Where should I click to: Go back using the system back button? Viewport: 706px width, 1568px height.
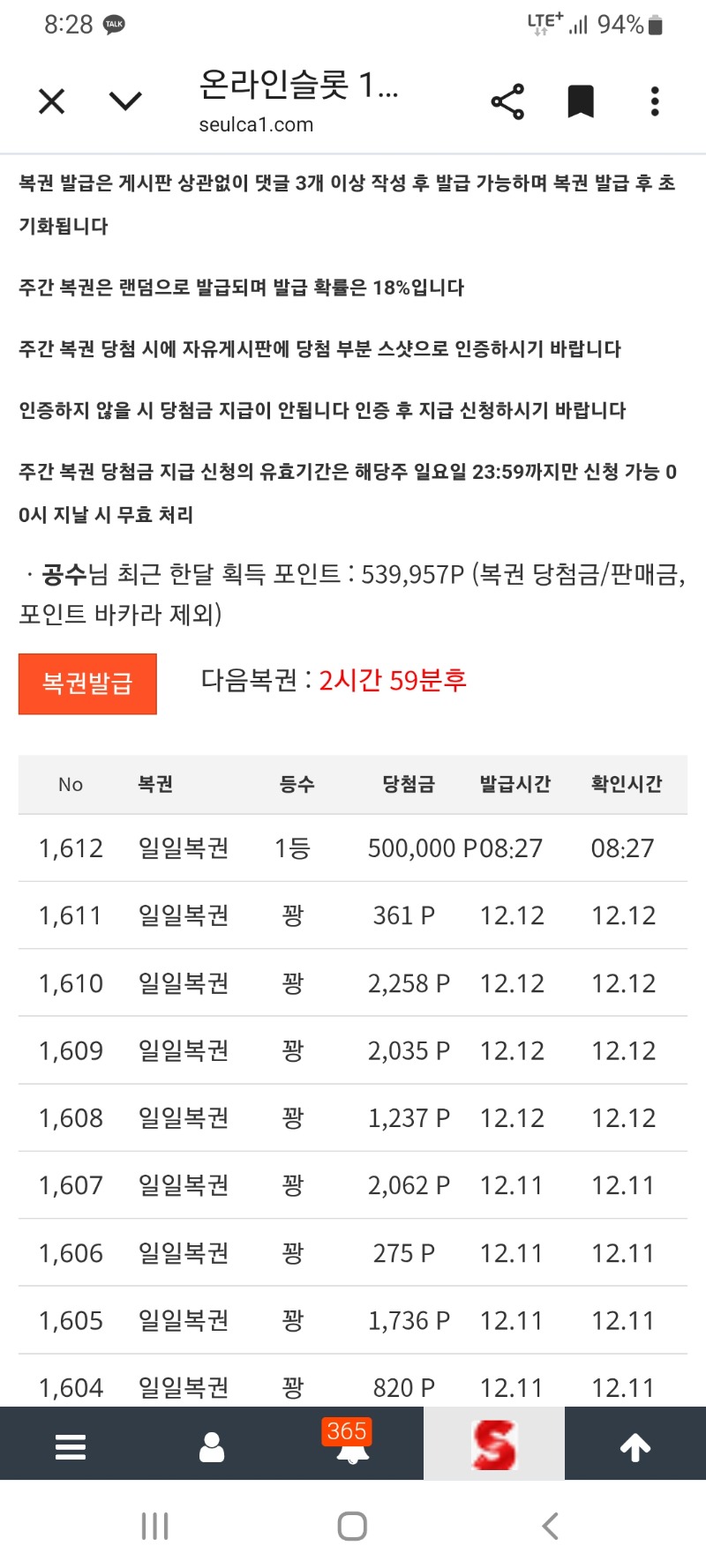click(551, 1526)
